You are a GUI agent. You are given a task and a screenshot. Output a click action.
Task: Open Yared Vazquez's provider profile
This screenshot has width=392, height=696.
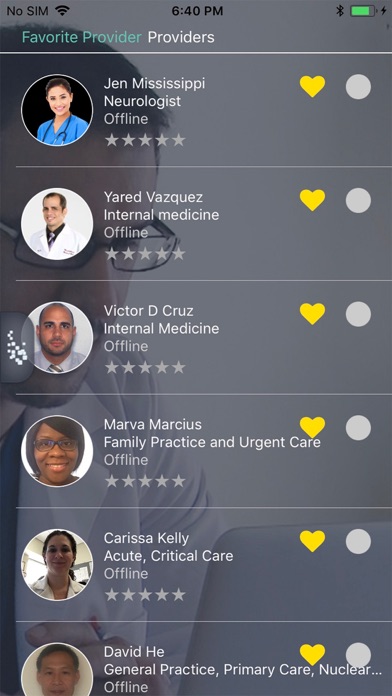[196, 223]
